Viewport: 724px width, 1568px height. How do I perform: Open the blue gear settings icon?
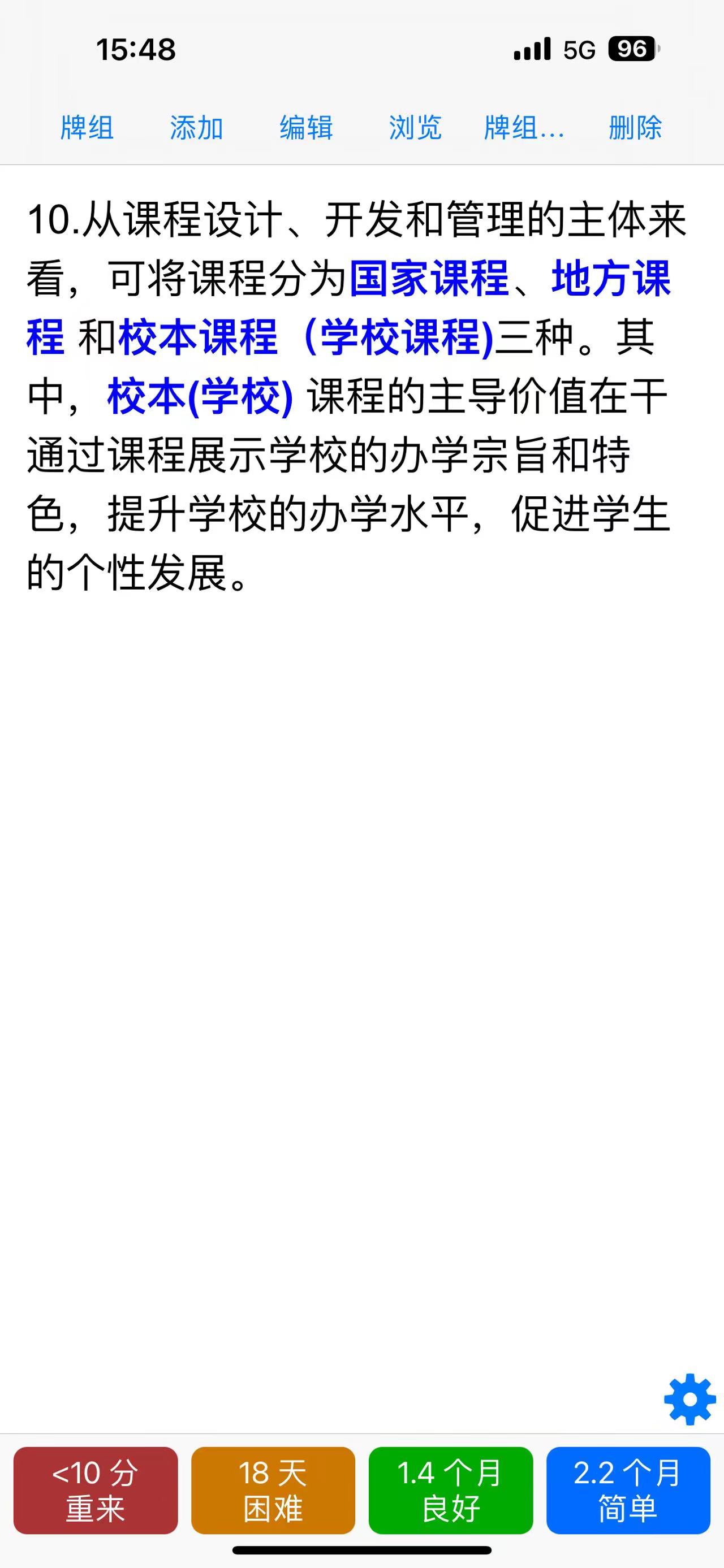pyautogui.click(x=690, y=1400)
